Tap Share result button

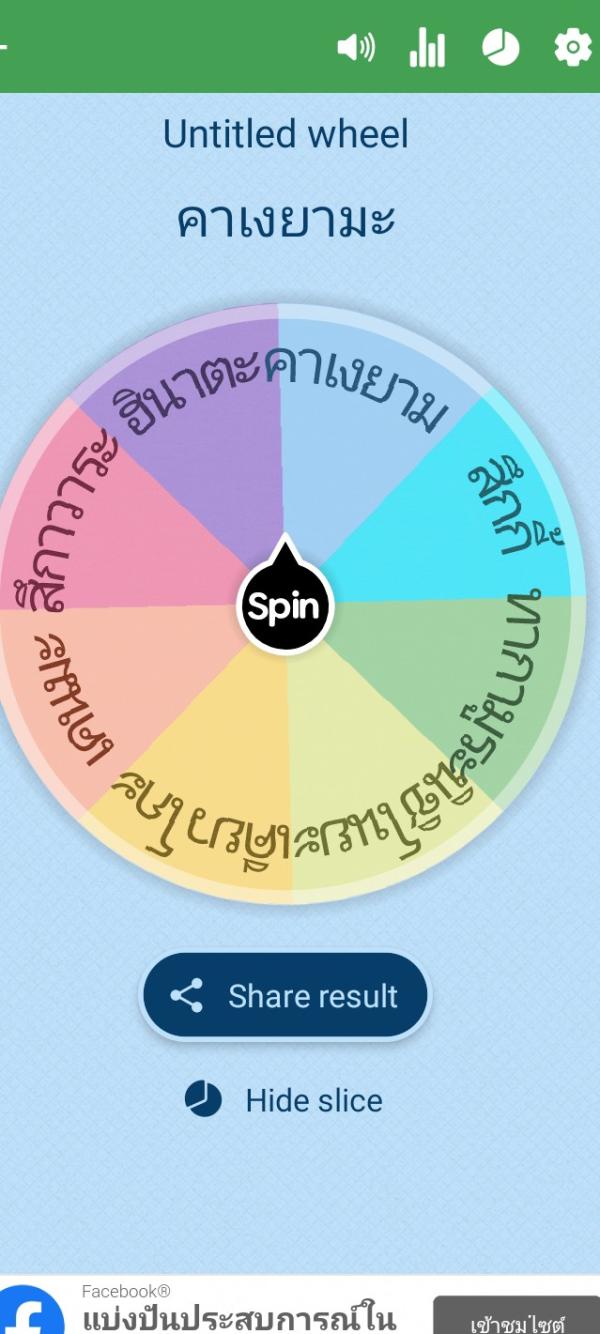click(285, 996)
